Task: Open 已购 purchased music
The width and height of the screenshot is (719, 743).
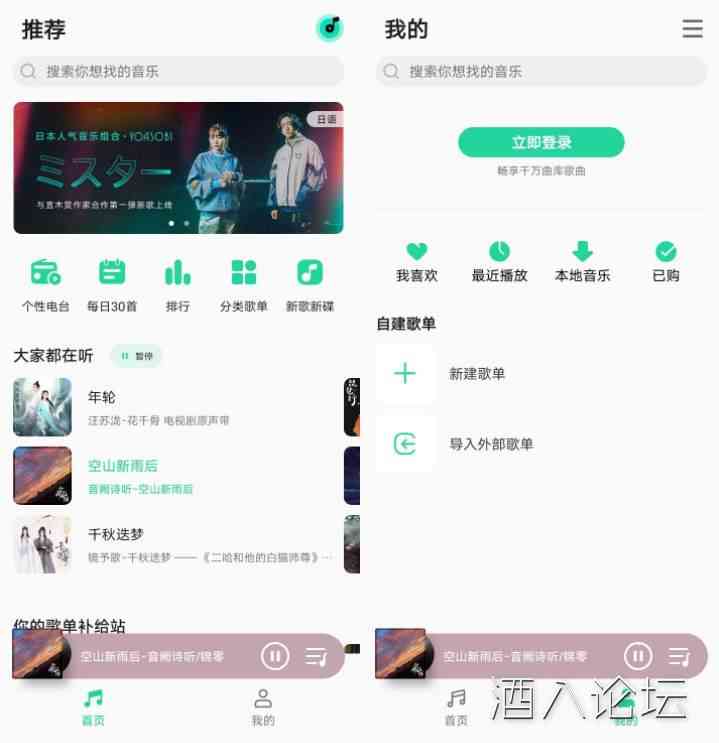Action: point(665,262)
